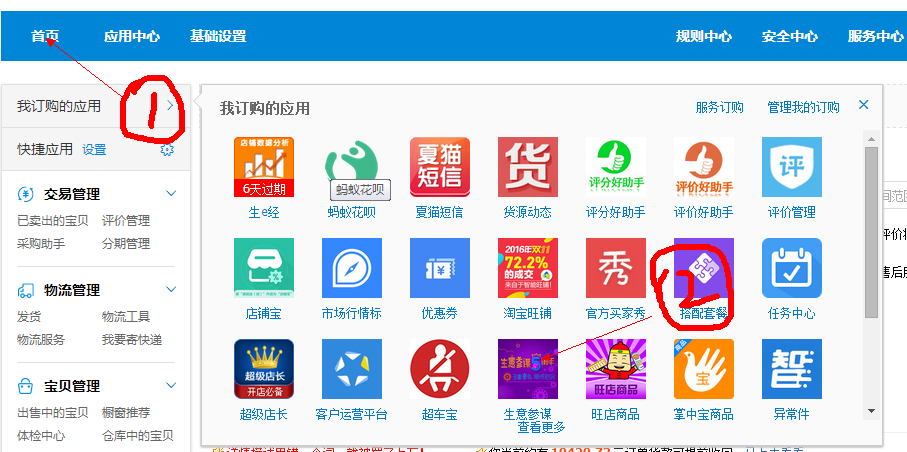
Task: Open the 管理我的订购 link
Action: click(803, 107)
